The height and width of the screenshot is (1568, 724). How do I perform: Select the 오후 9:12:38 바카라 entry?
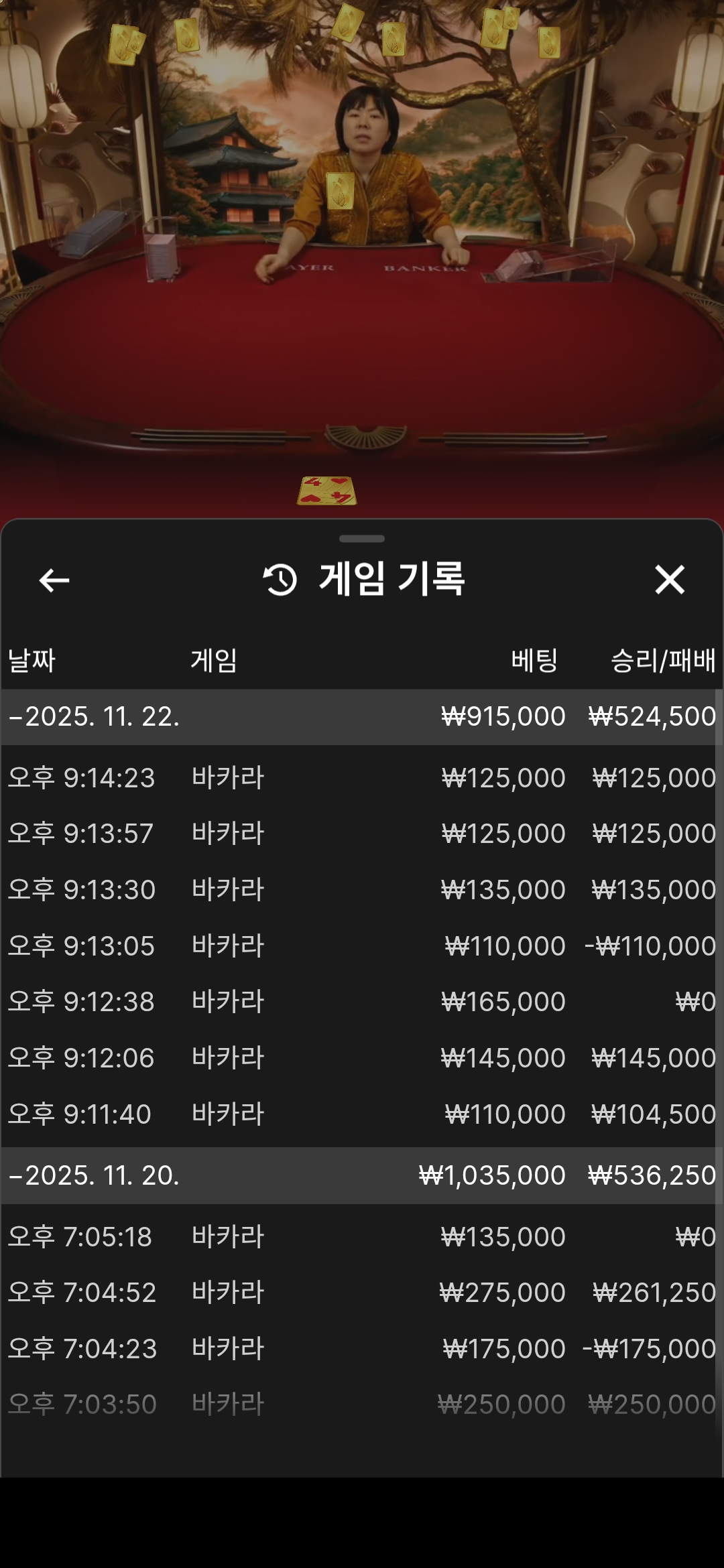tap(362, 1002)
